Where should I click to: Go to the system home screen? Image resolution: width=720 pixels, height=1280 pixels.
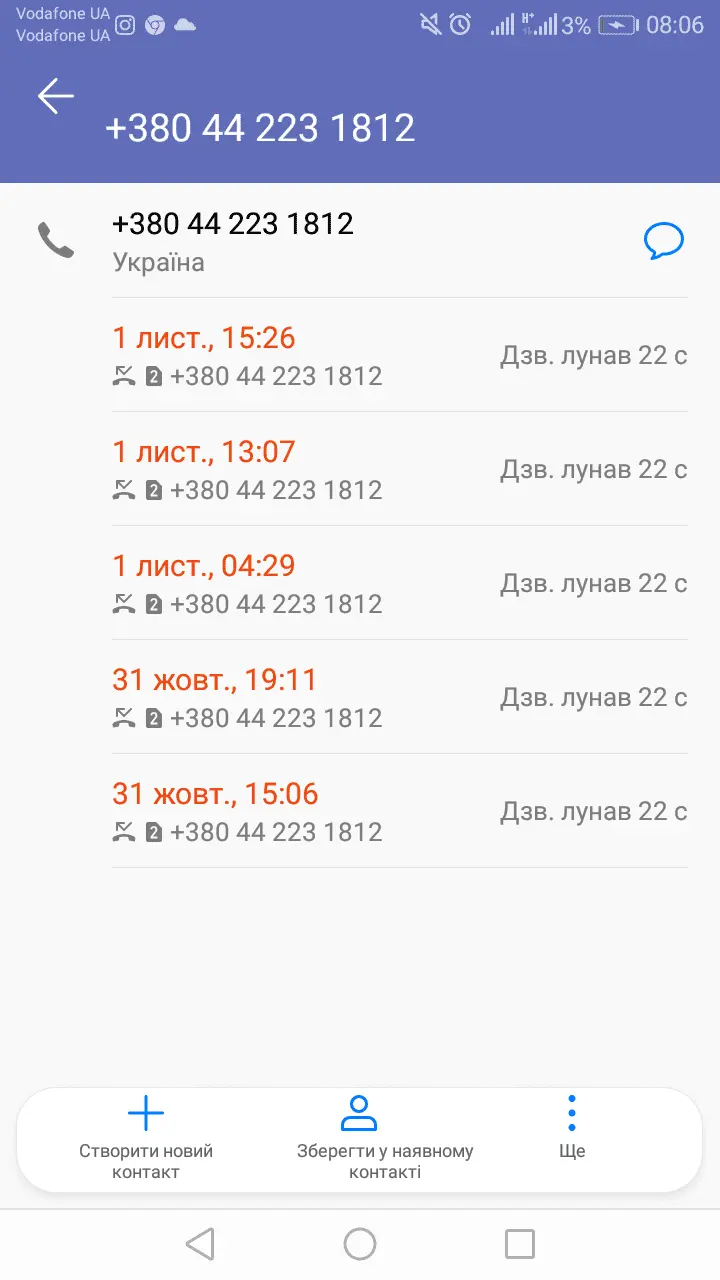pyautogui.click(x=360, y=1244)
